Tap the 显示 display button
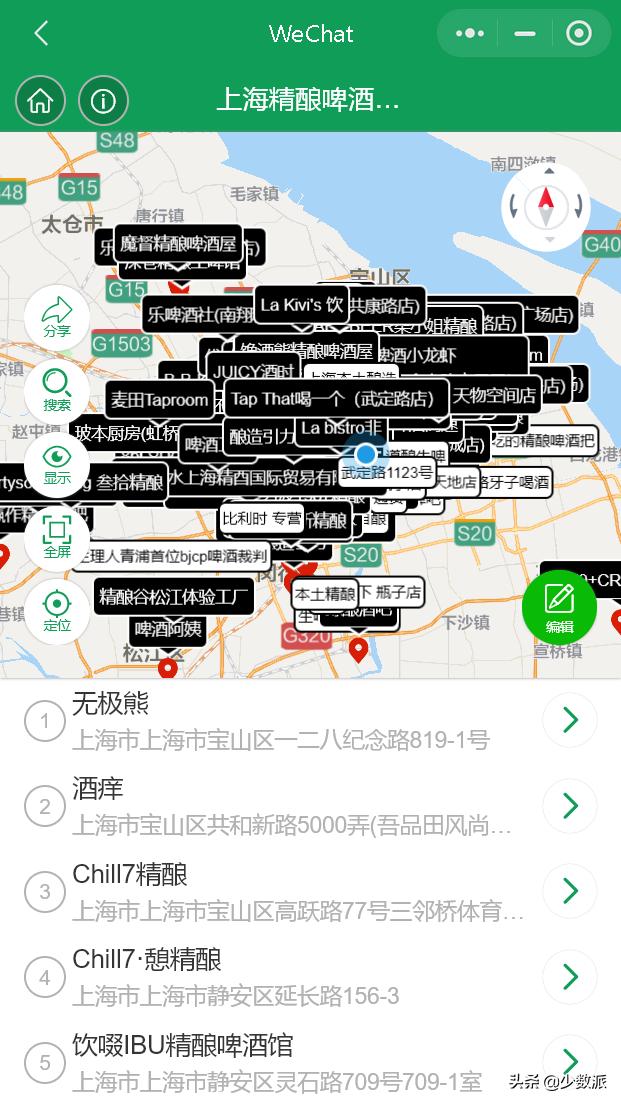Image resolution: width=621 pixels, height=1104 pixels. (x=57, y=465)
